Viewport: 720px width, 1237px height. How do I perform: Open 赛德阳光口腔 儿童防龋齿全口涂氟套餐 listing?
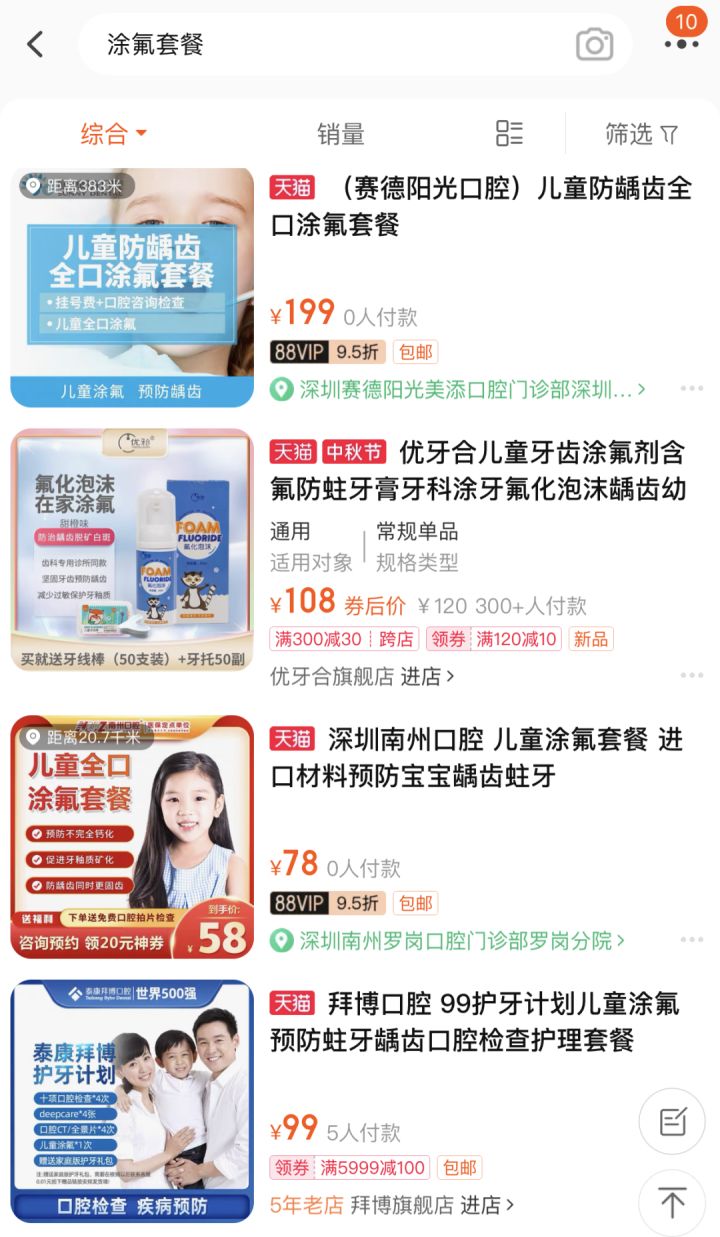point(480,206)
